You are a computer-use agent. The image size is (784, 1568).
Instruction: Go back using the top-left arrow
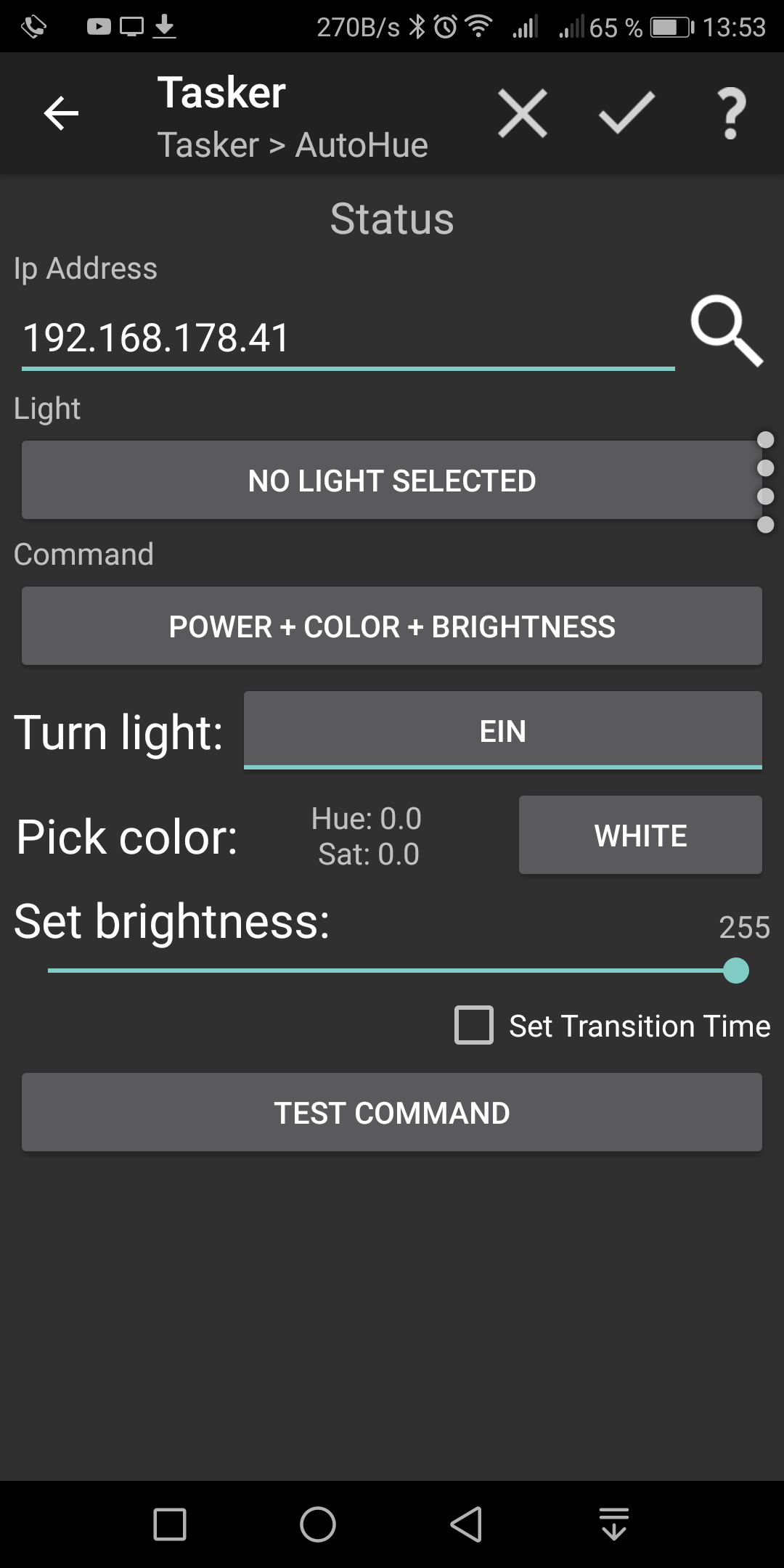click(x=61, y=113)
